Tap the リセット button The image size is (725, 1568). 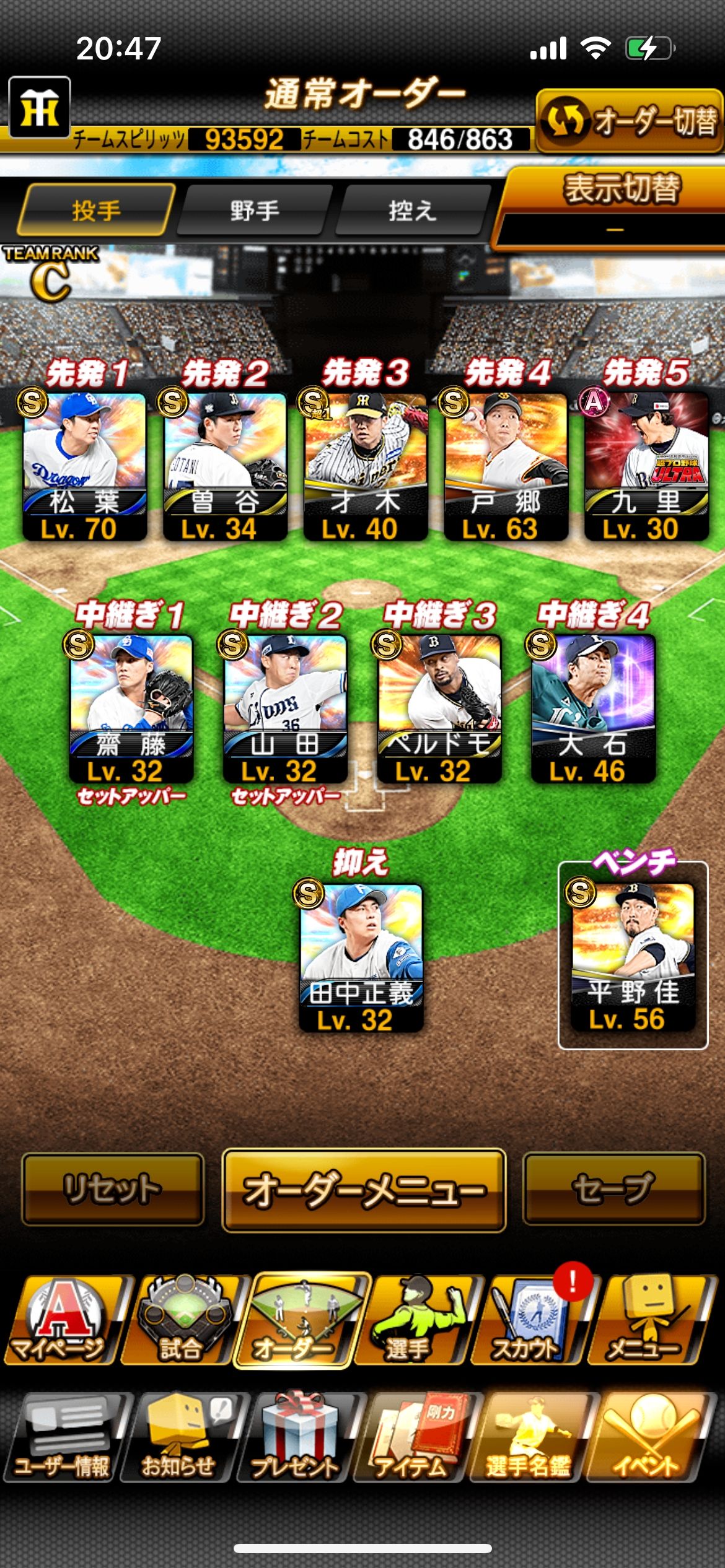coord(113,1190)
